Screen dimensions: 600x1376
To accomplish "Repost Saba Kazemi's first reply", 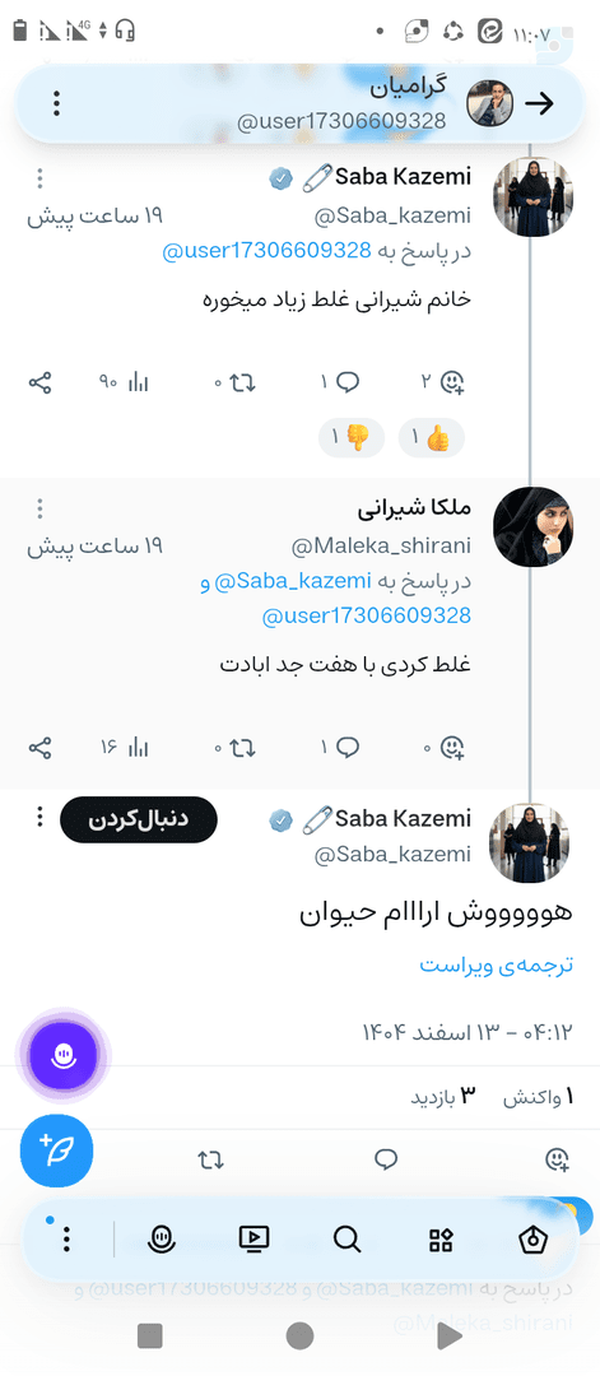I will (235, 382).
